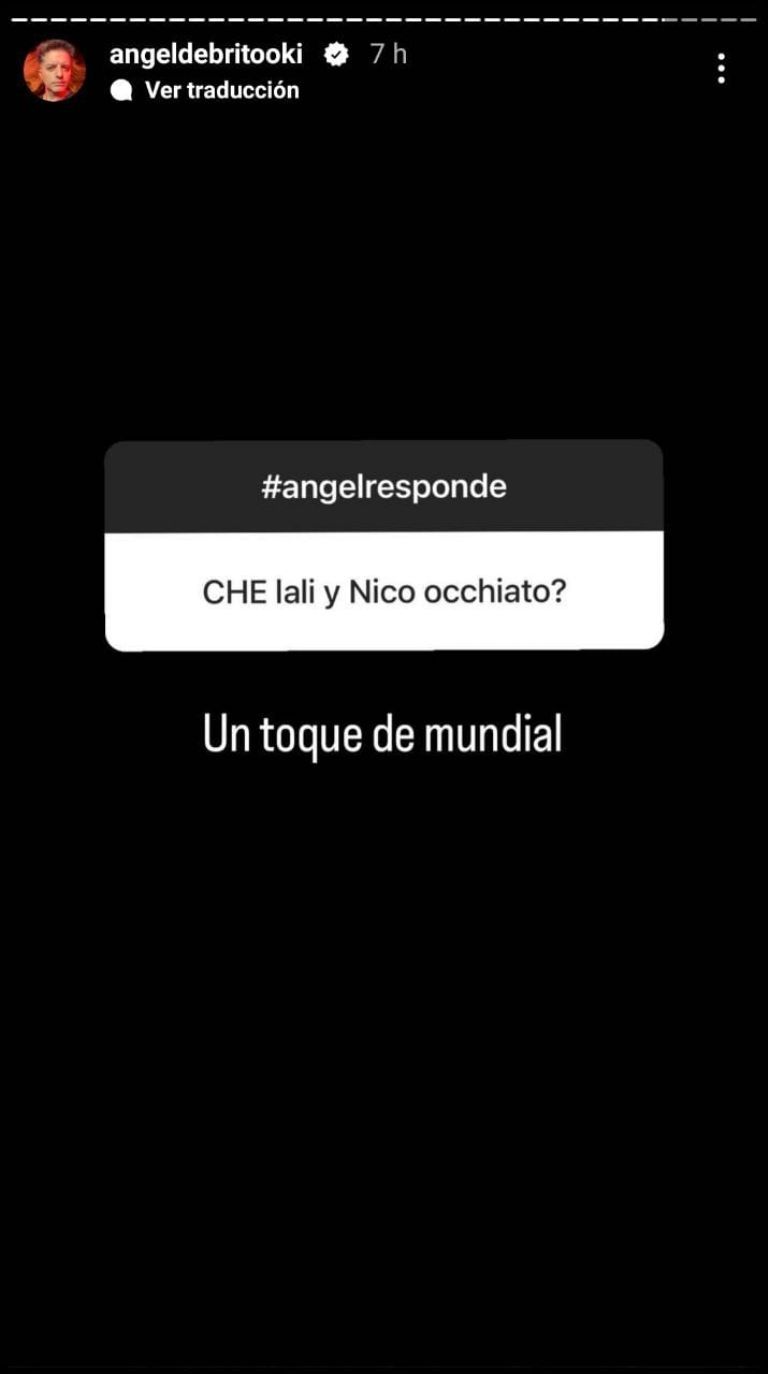Tap Ver traducción to translate story
Screen dimensions: 768x1374
click(221, 90)
